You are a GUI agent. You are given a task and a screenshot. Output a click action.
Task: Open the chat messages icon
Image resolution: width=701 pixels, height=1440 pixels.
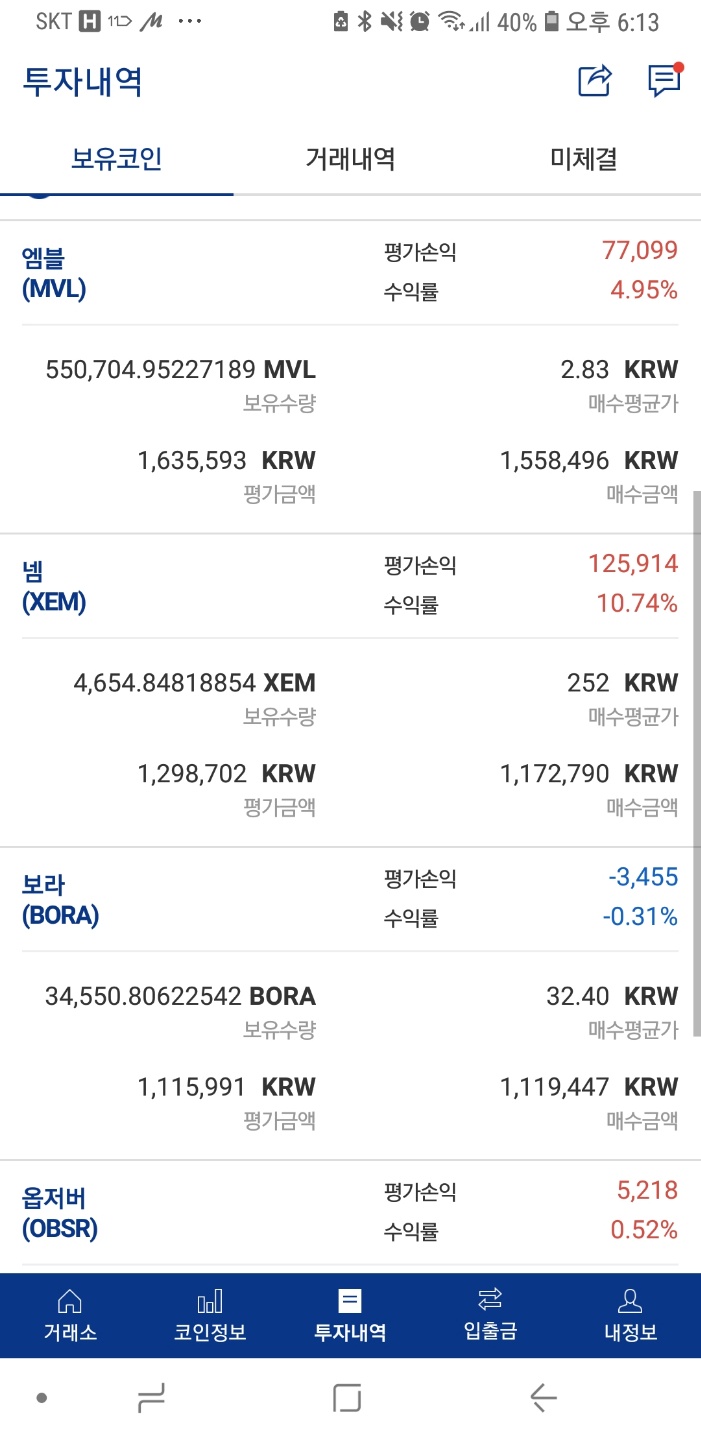pyautogui.click(x=664, y=81)
